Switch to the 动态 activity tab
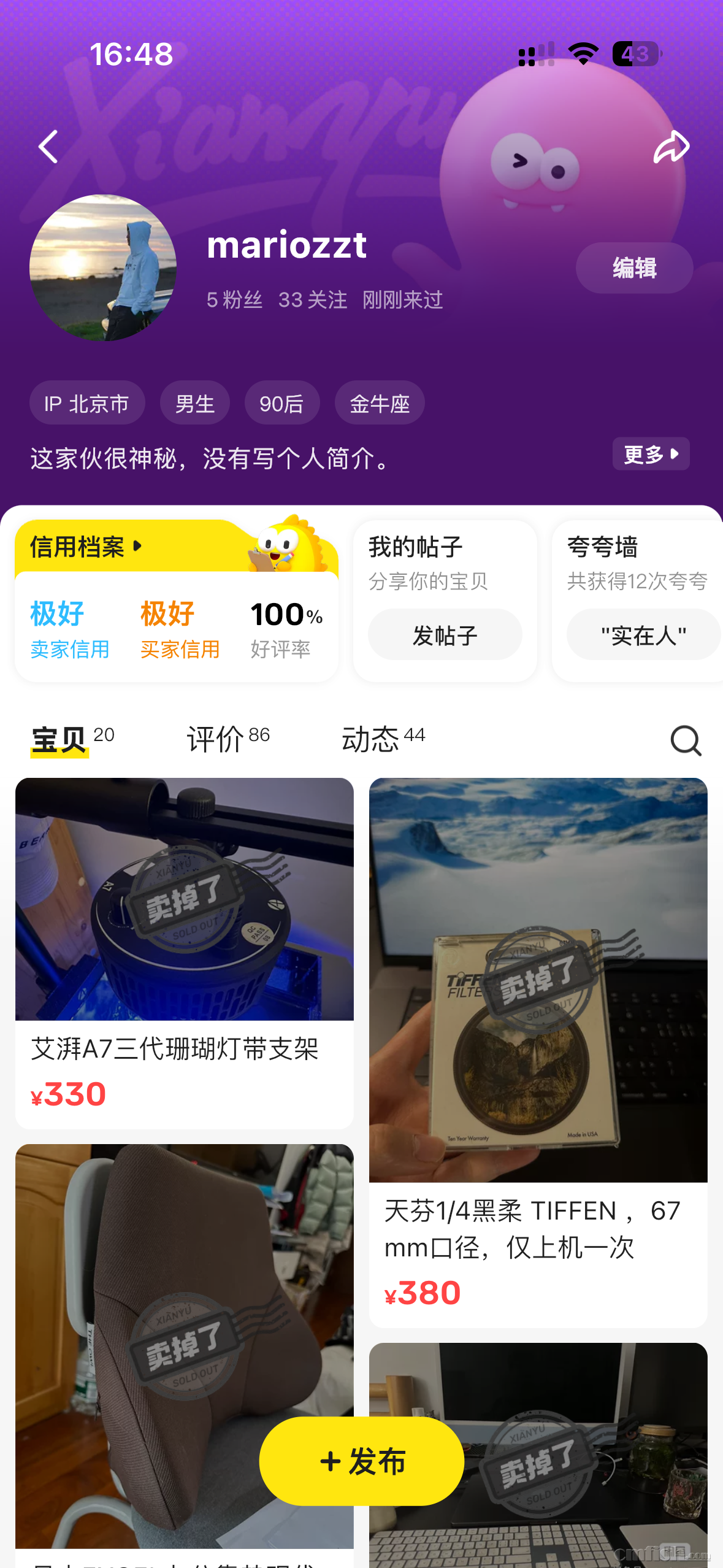Viewport: 723px width, 1568px height. pyautogui.click(x=383, y=739)
